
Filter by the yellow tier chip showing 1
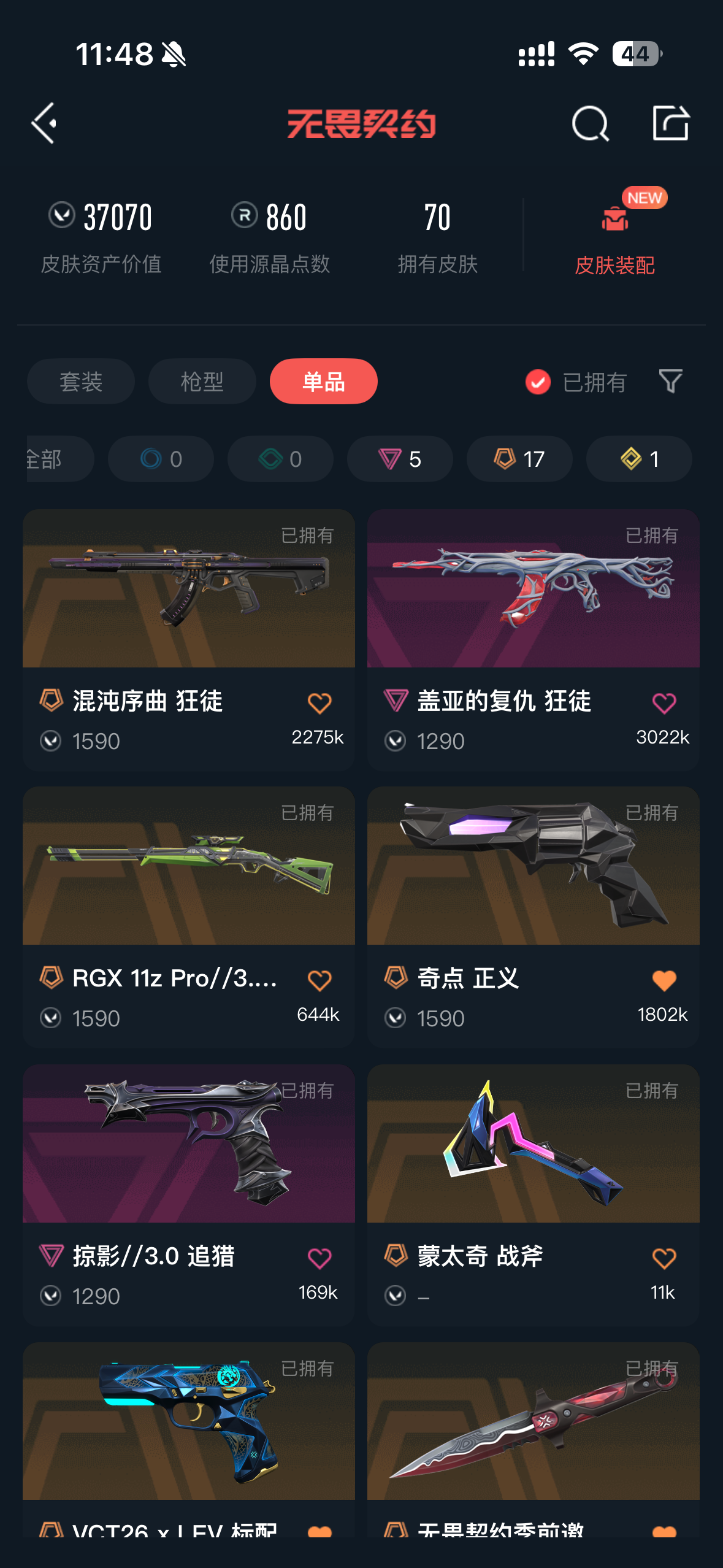(639, 459)
